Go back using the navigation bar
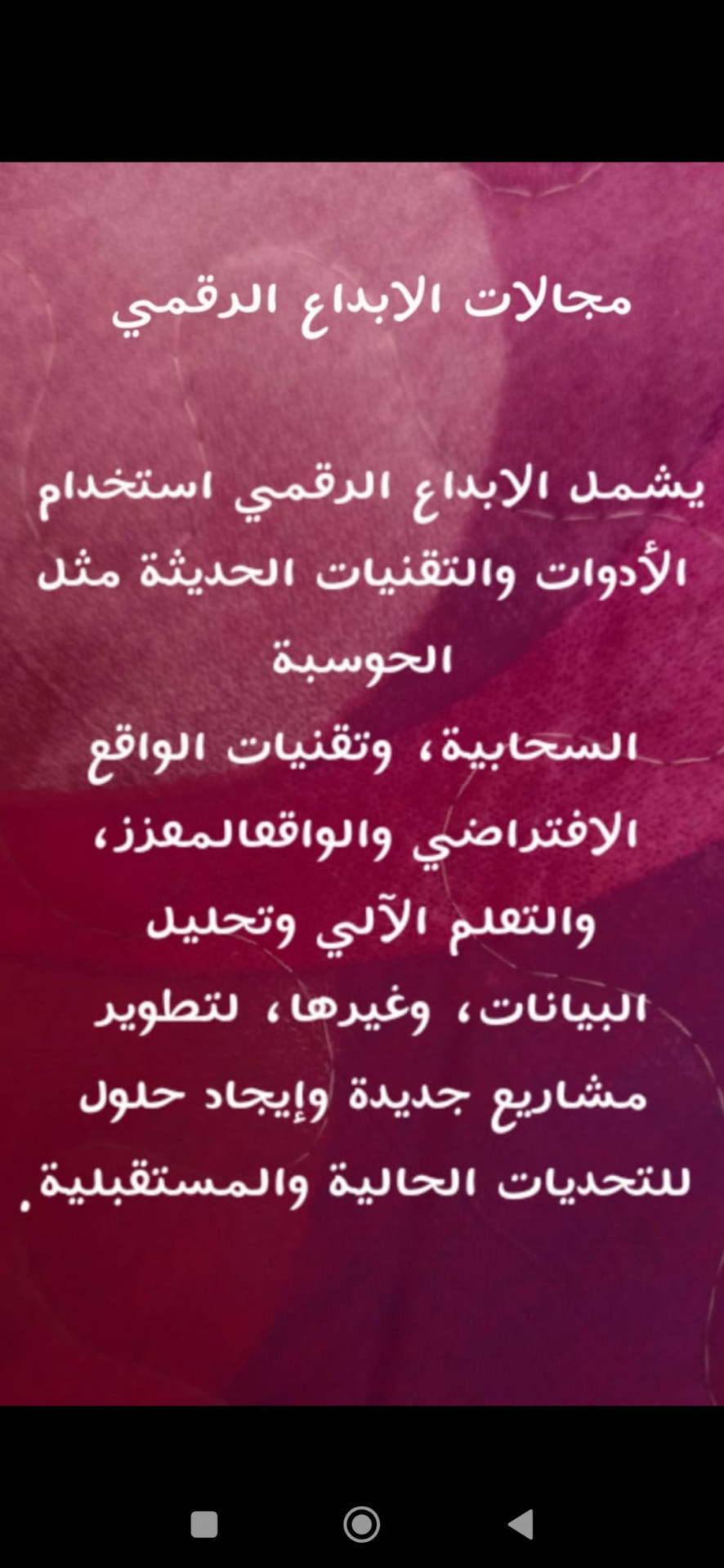This screenshot has width=724, height=1568. pos(521,1524)
